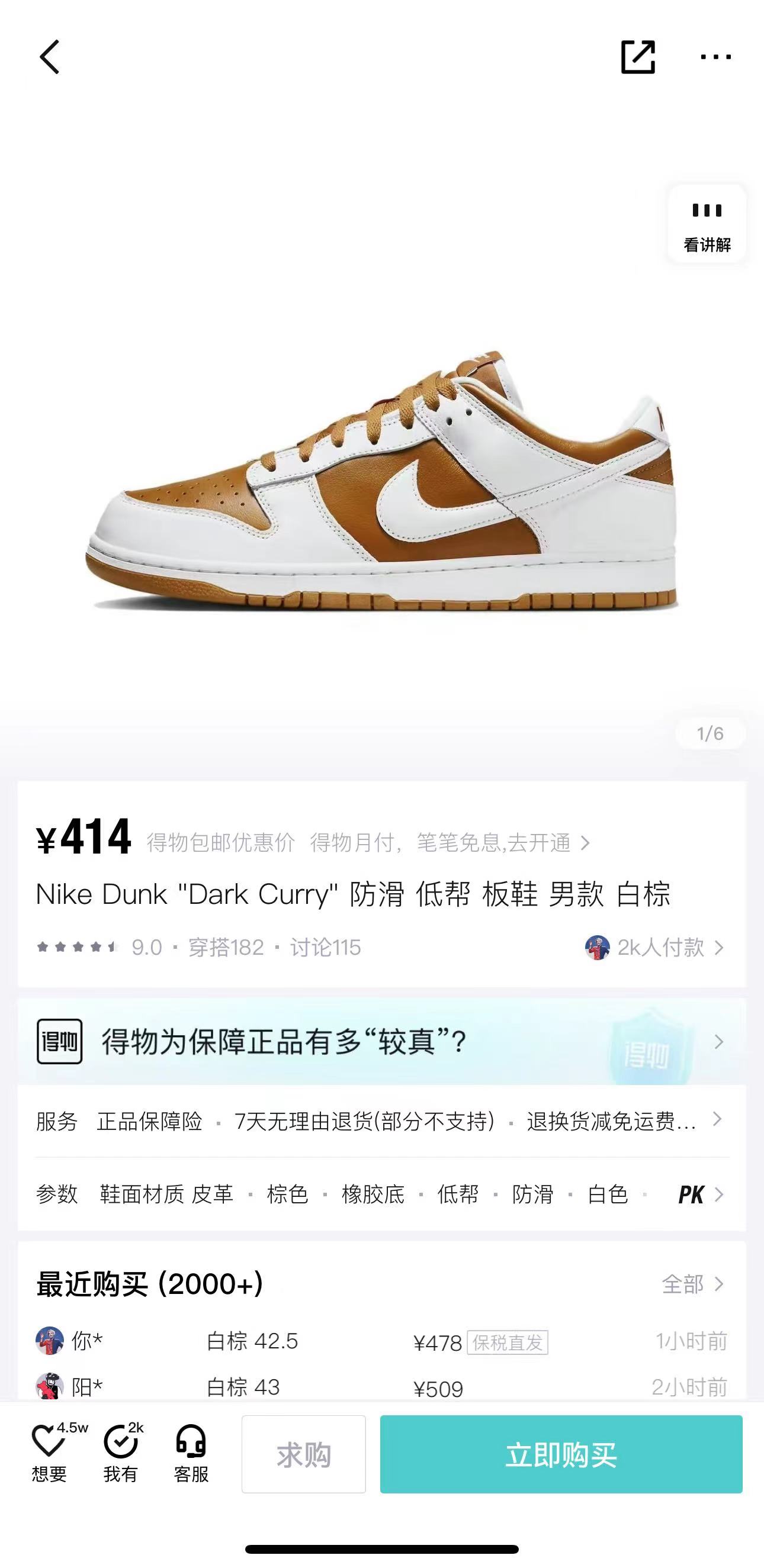
Task: Tap 立即购买 to buy now
Action: click(561, 1454)
